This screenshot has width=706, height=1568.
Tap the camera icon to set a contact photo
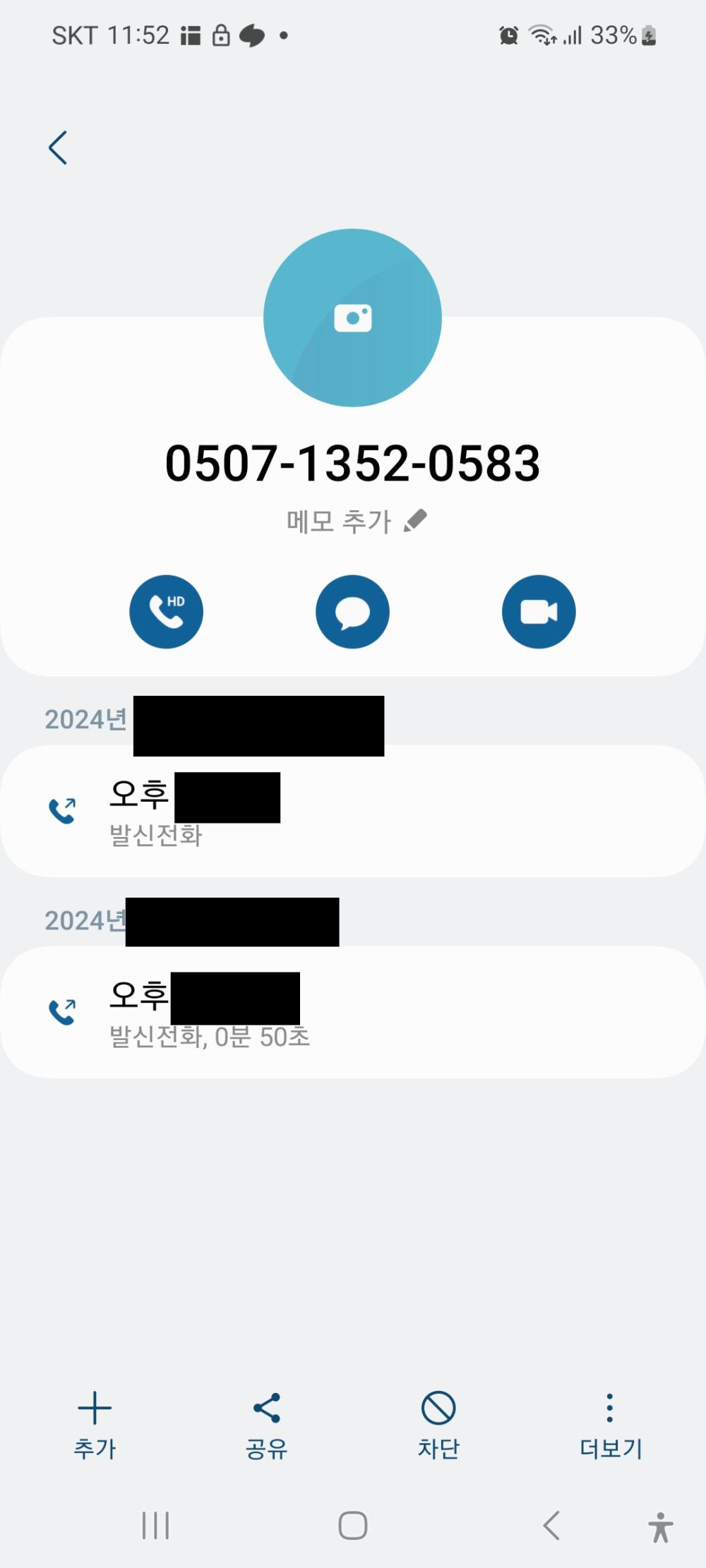coord(352,318)
